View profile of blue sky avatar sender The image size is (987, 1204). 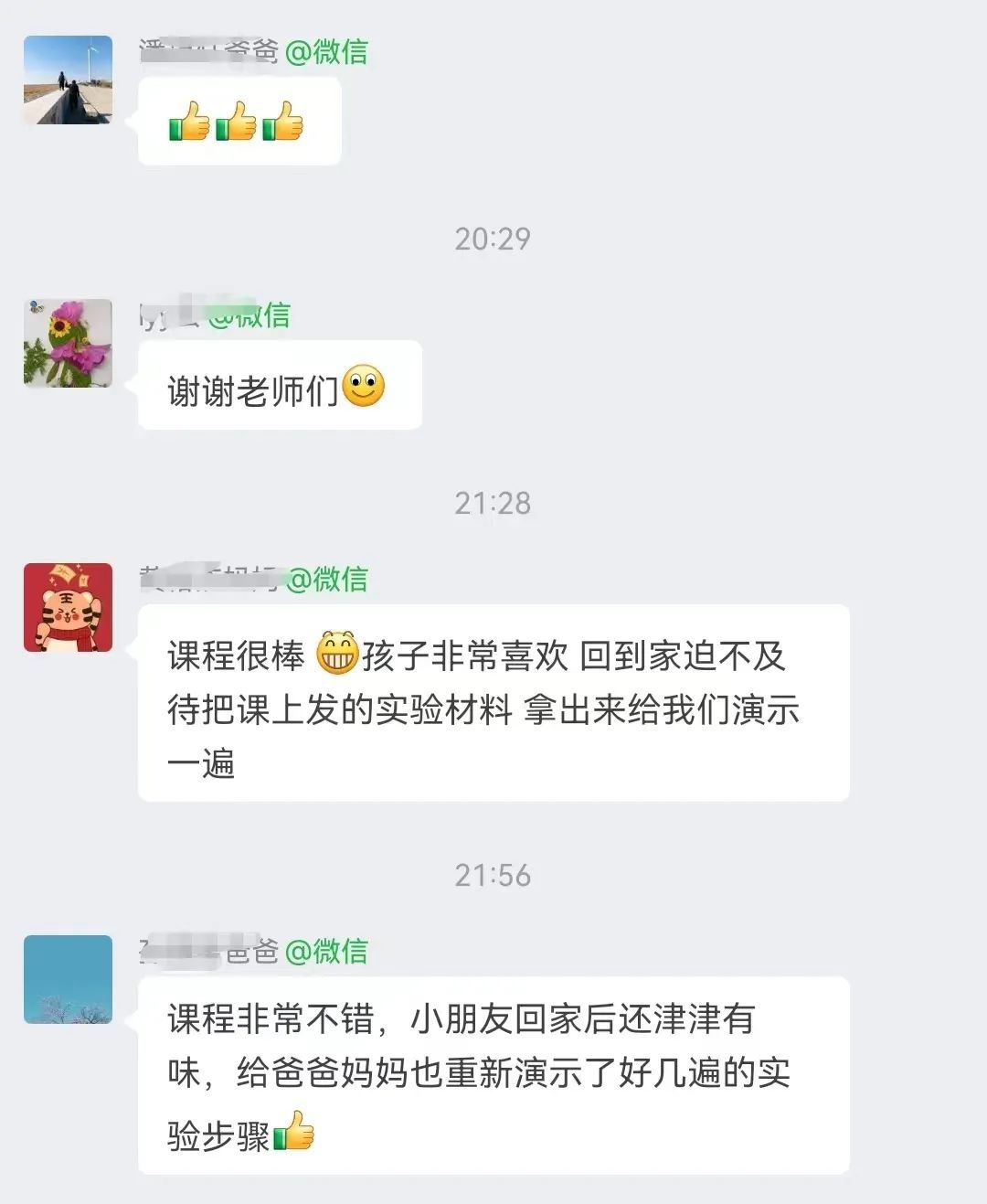tap(68, 979)
